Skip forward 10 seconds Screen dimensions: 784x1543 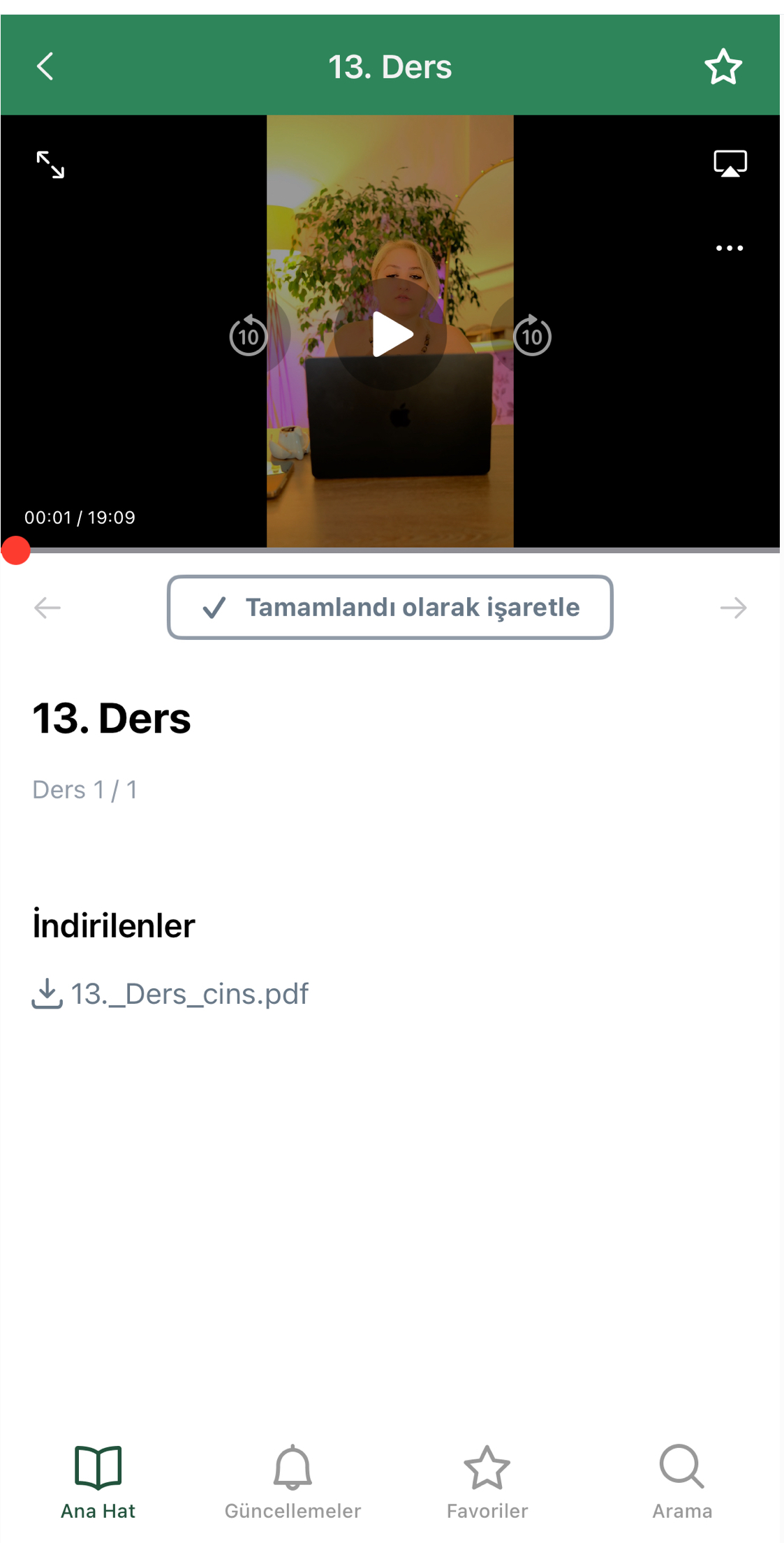[x=532, y=336]
